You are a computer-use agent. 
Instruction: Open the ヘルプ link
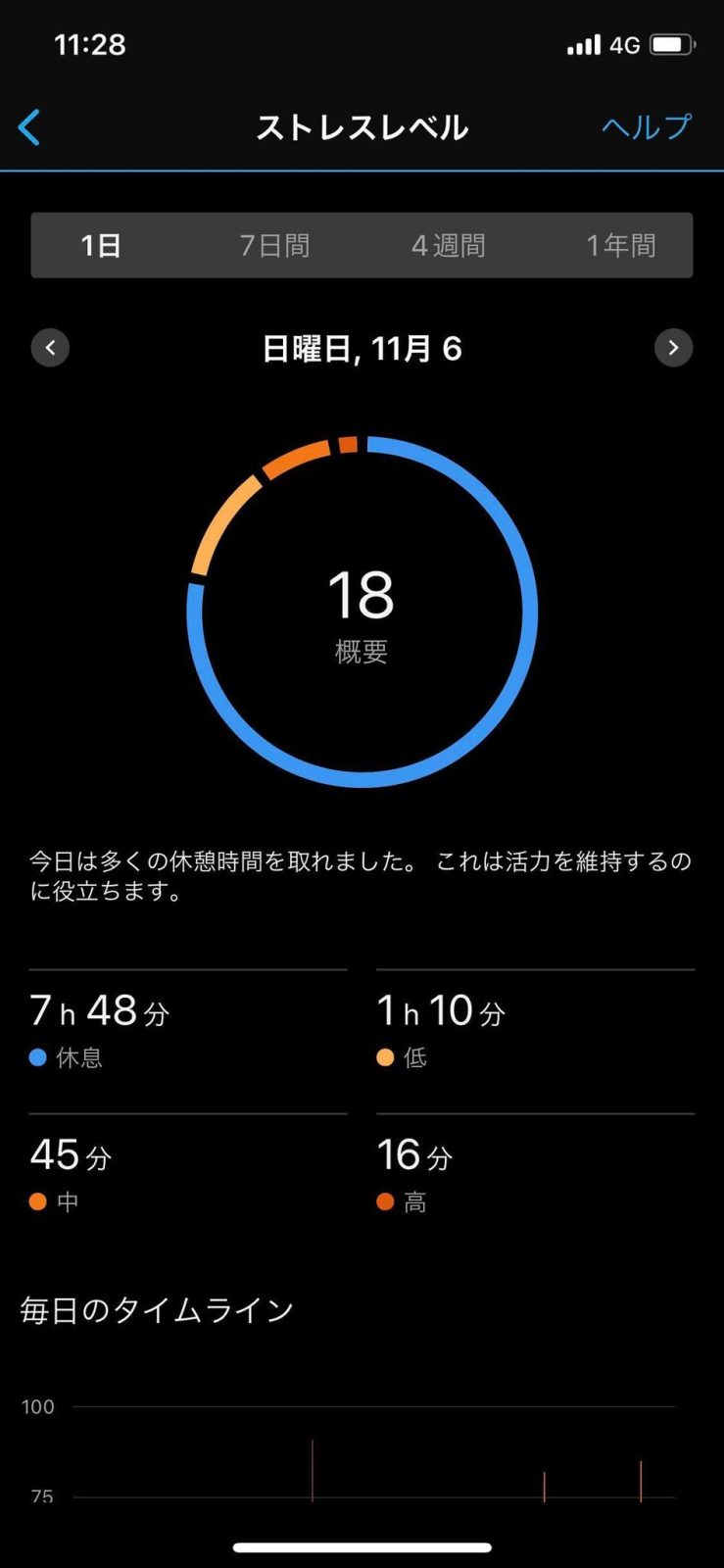tap(646, 127)
